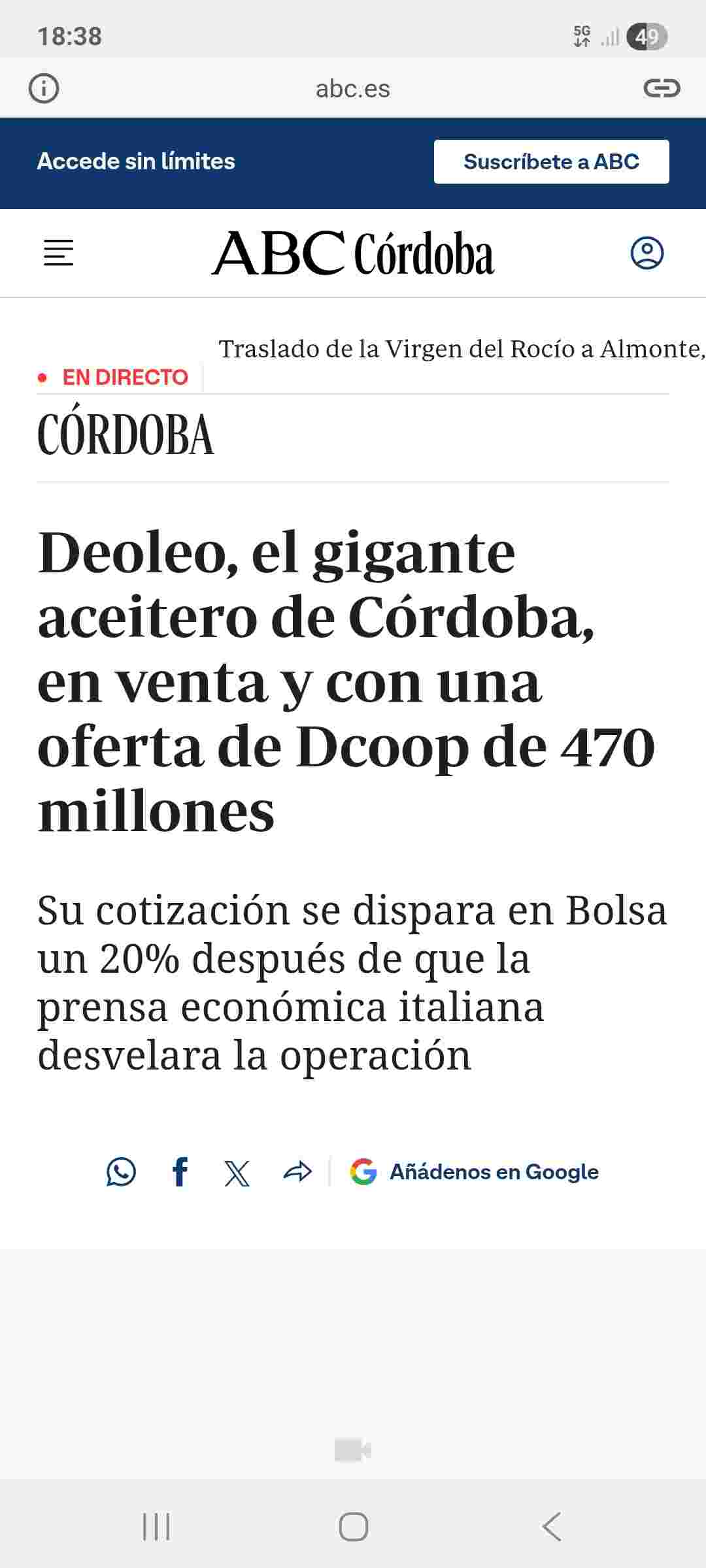Viewport: 706px width, 1568px height.
Task: Open the Córdoba section heading
Action: [x=126, y=434]
